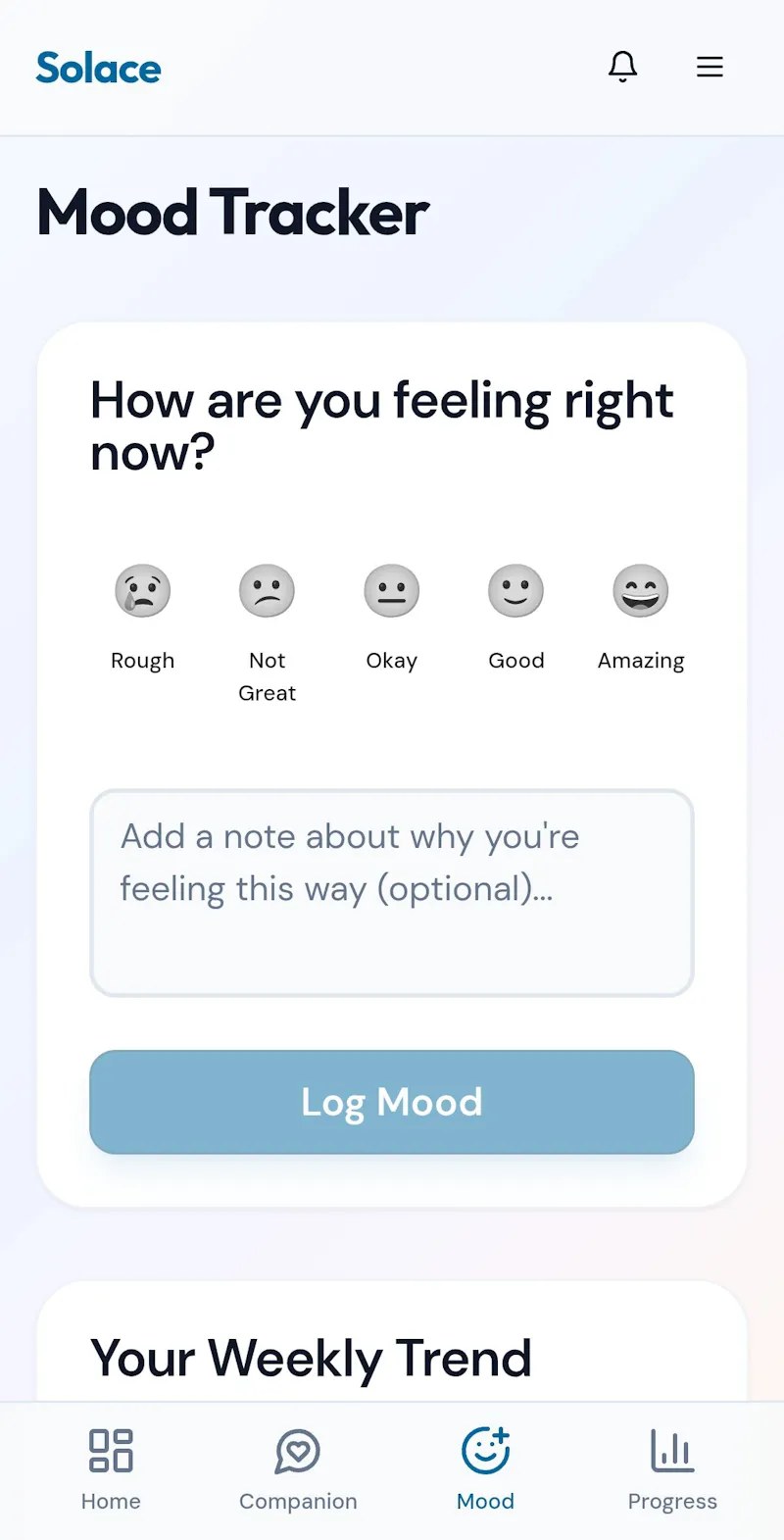The height and width of the screenshot is (1540, 784).
Task: Switch to the Companion tab
Action: pos(298,1470)
